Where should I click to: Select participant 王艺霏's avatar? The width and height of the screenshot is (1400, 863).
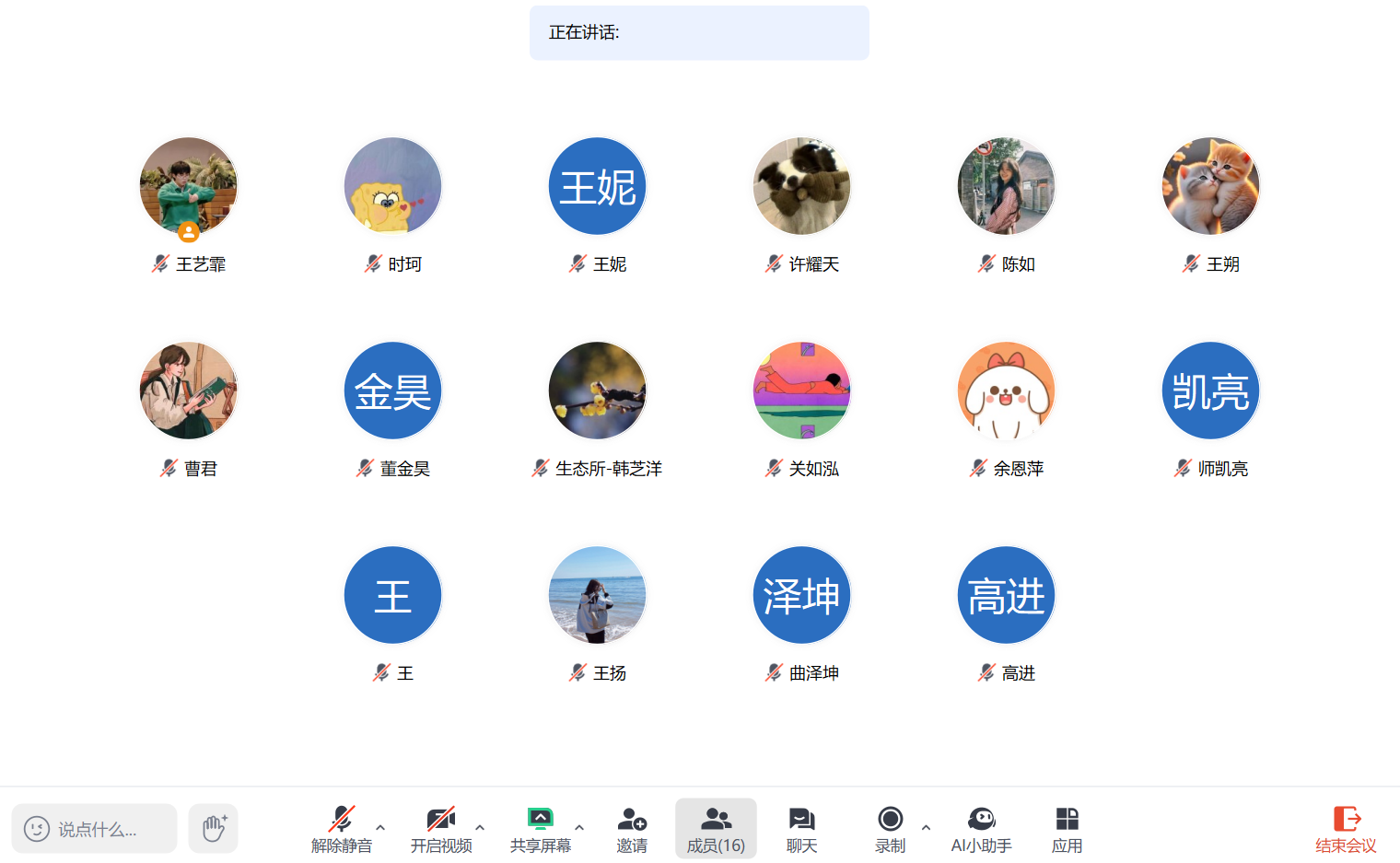[189, 186]
